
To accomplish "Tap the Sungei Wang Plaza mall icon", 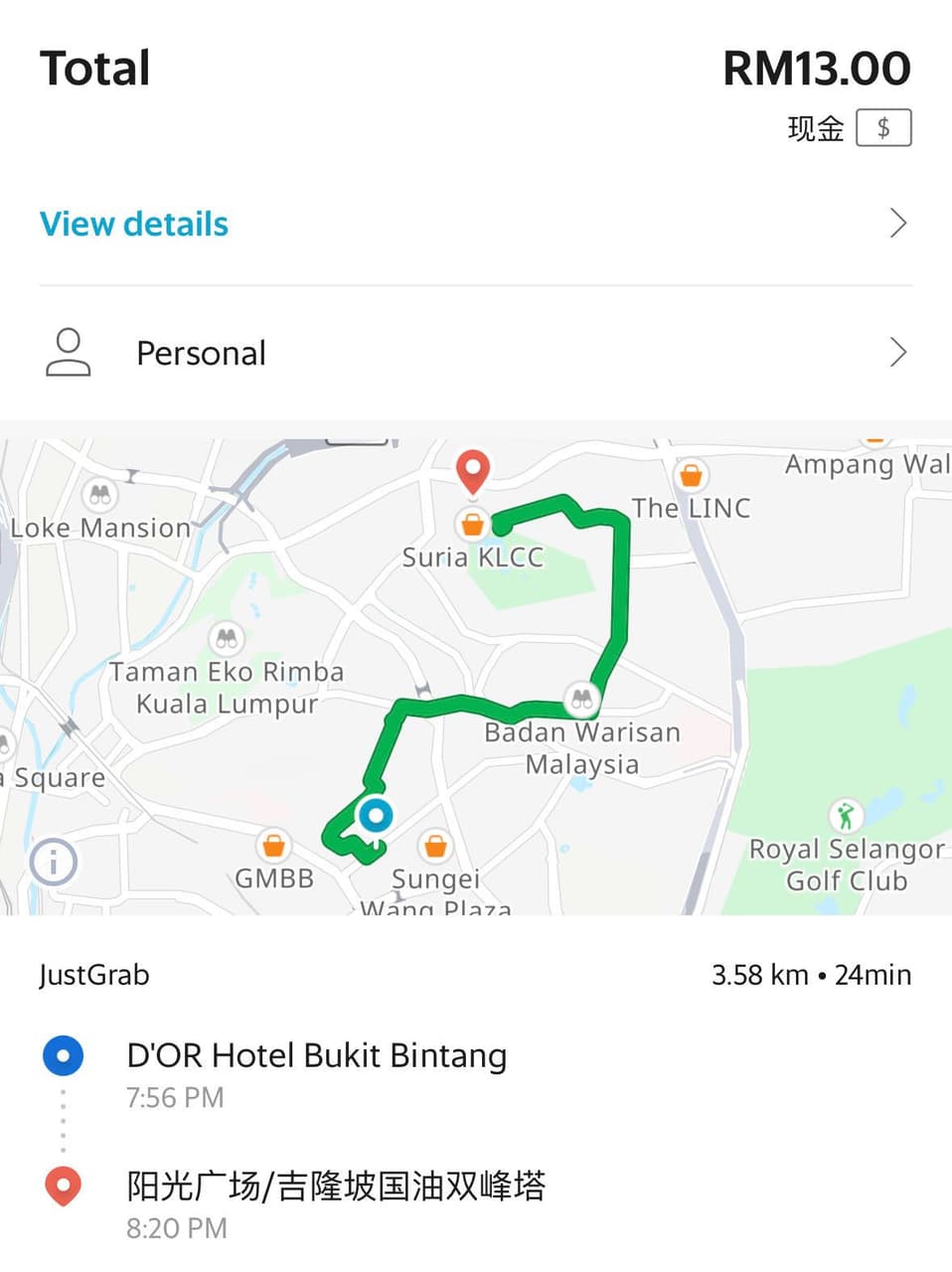I will 434,848.
